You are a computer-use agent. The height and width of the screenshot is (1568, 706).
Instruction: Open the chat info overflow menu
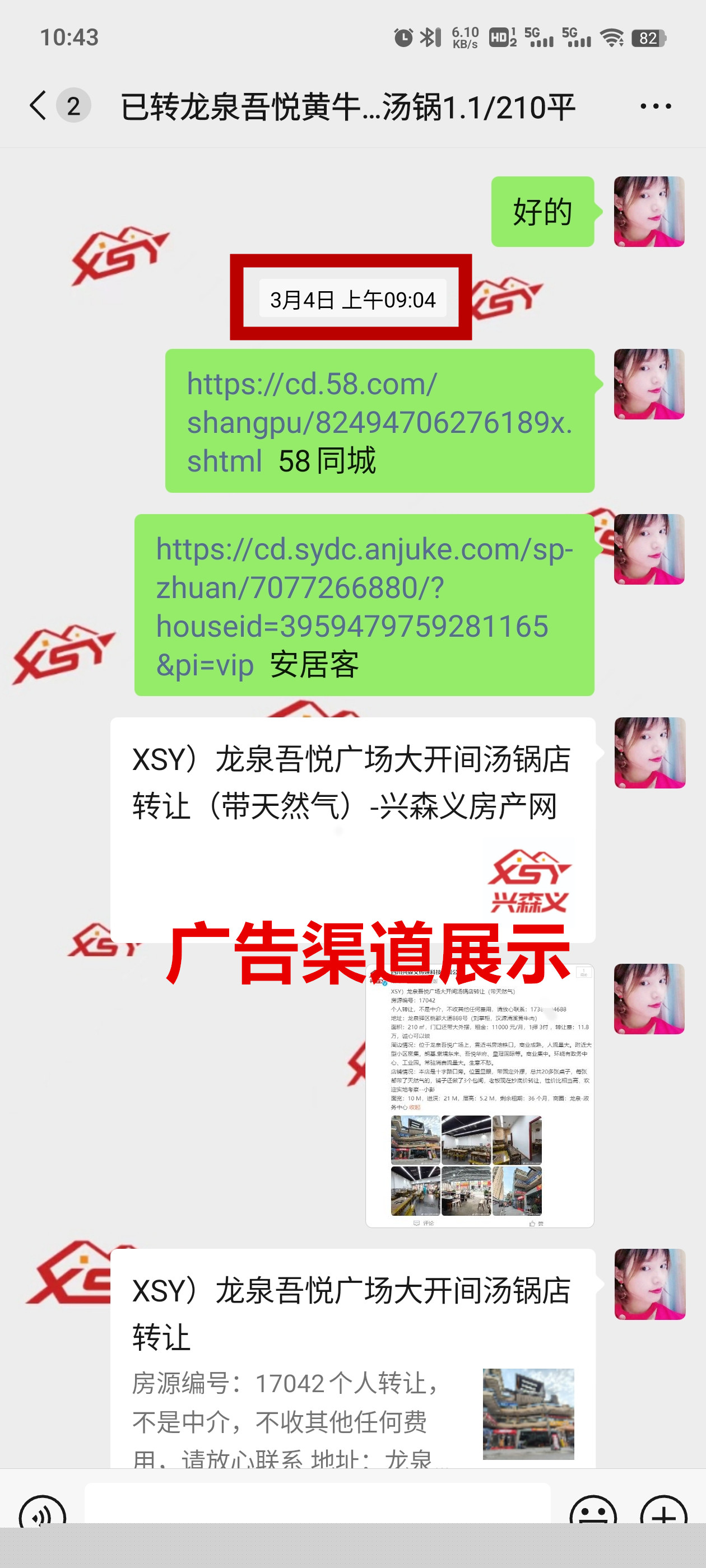pos(656,106)
